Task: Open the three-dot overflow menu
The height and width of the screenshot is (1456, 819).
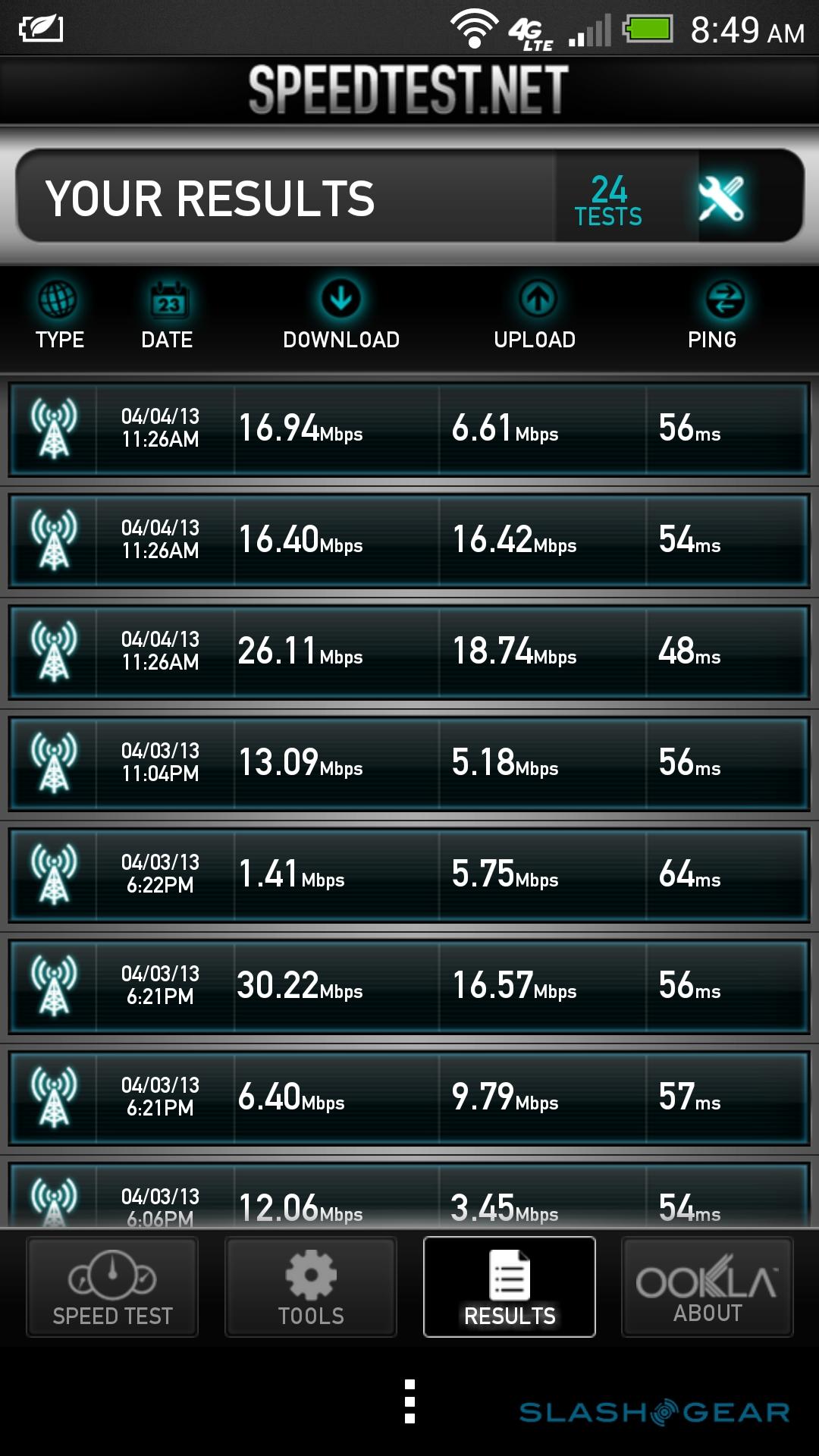Action: [x=409, y=1401]
